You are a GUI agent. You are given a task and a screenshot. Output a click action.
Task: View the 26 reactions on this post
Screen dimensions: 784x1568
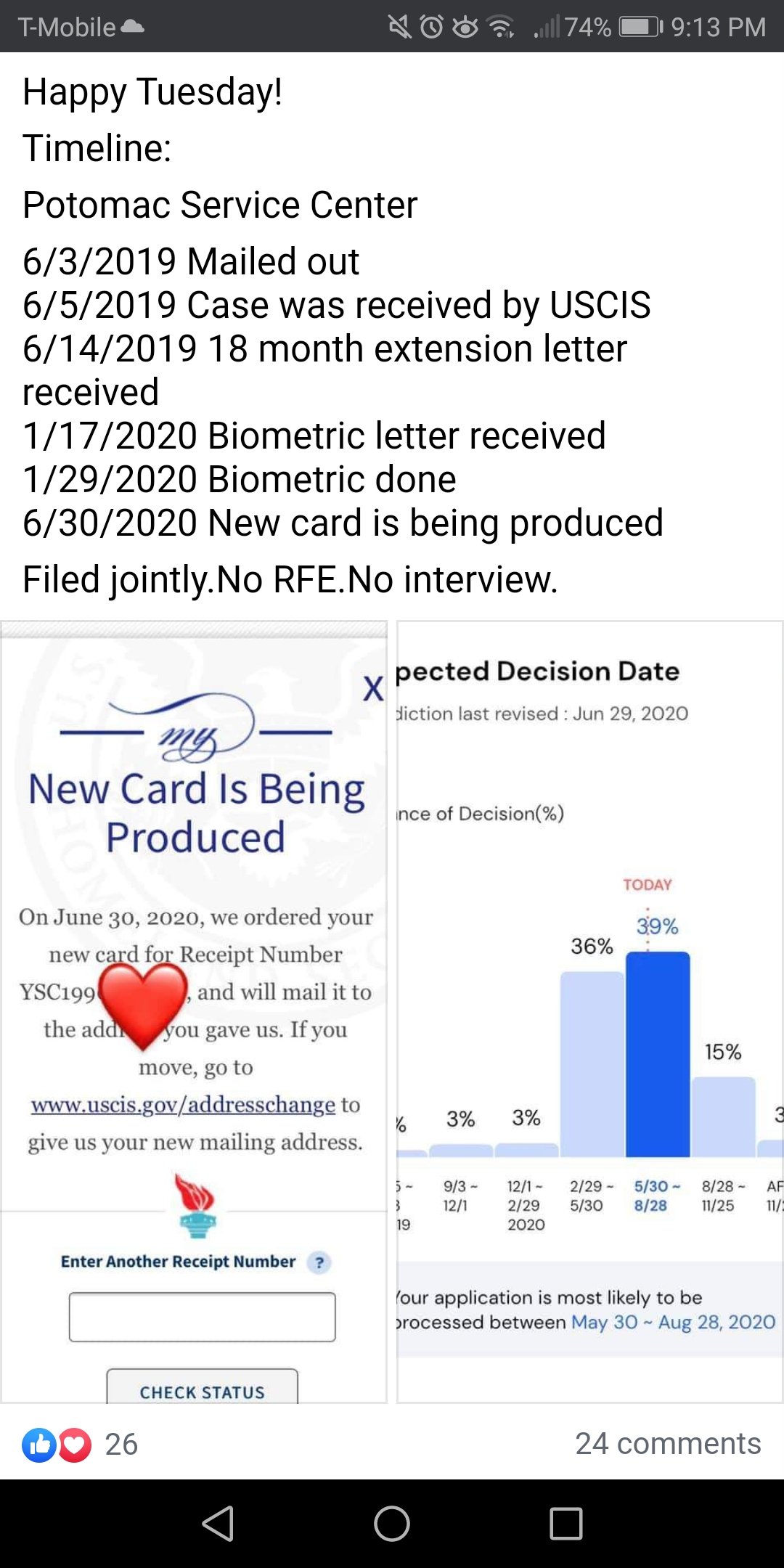[80, 1444]
